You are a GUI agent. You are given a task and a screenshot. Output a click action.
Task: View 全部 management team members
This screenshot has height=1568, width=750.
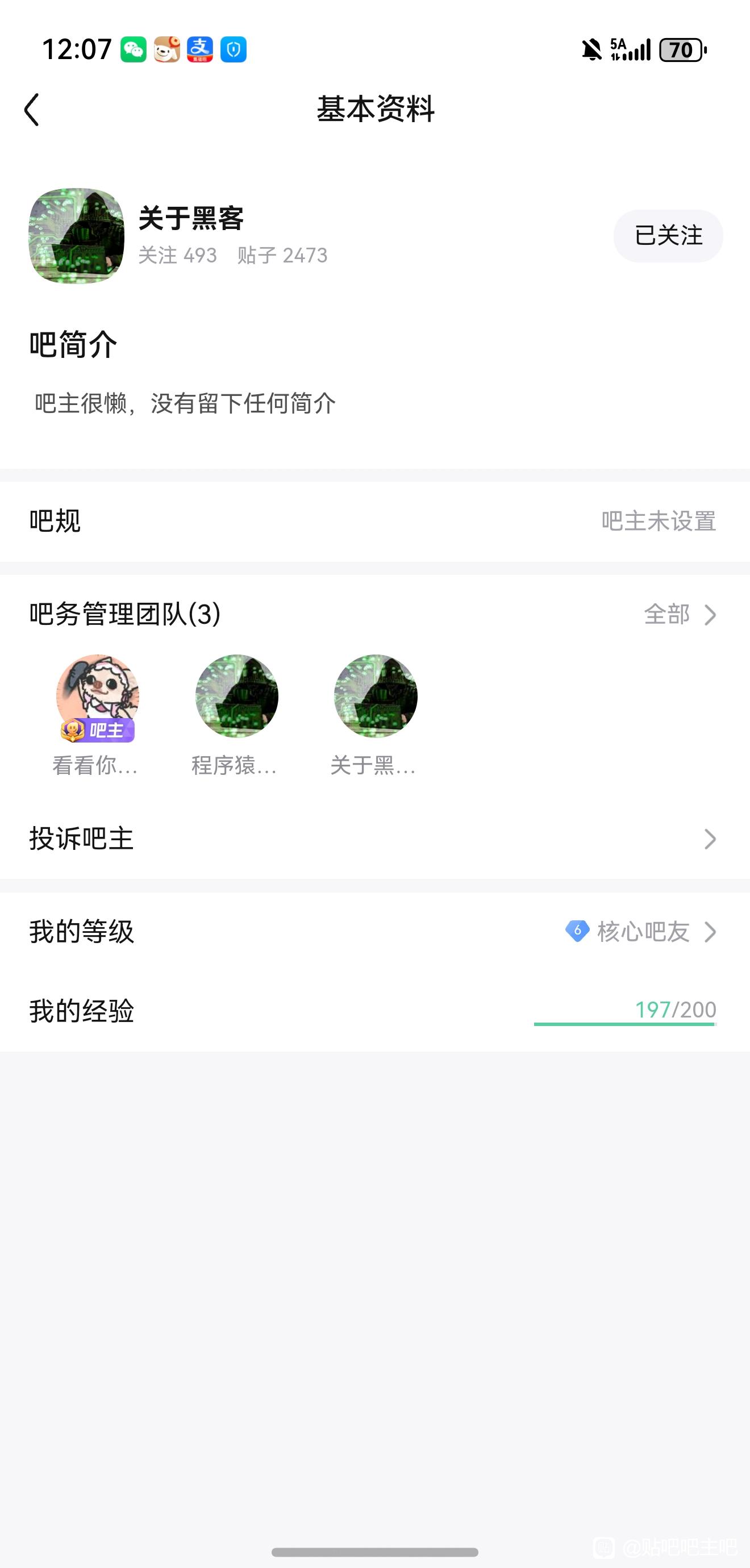pos(679,614)
